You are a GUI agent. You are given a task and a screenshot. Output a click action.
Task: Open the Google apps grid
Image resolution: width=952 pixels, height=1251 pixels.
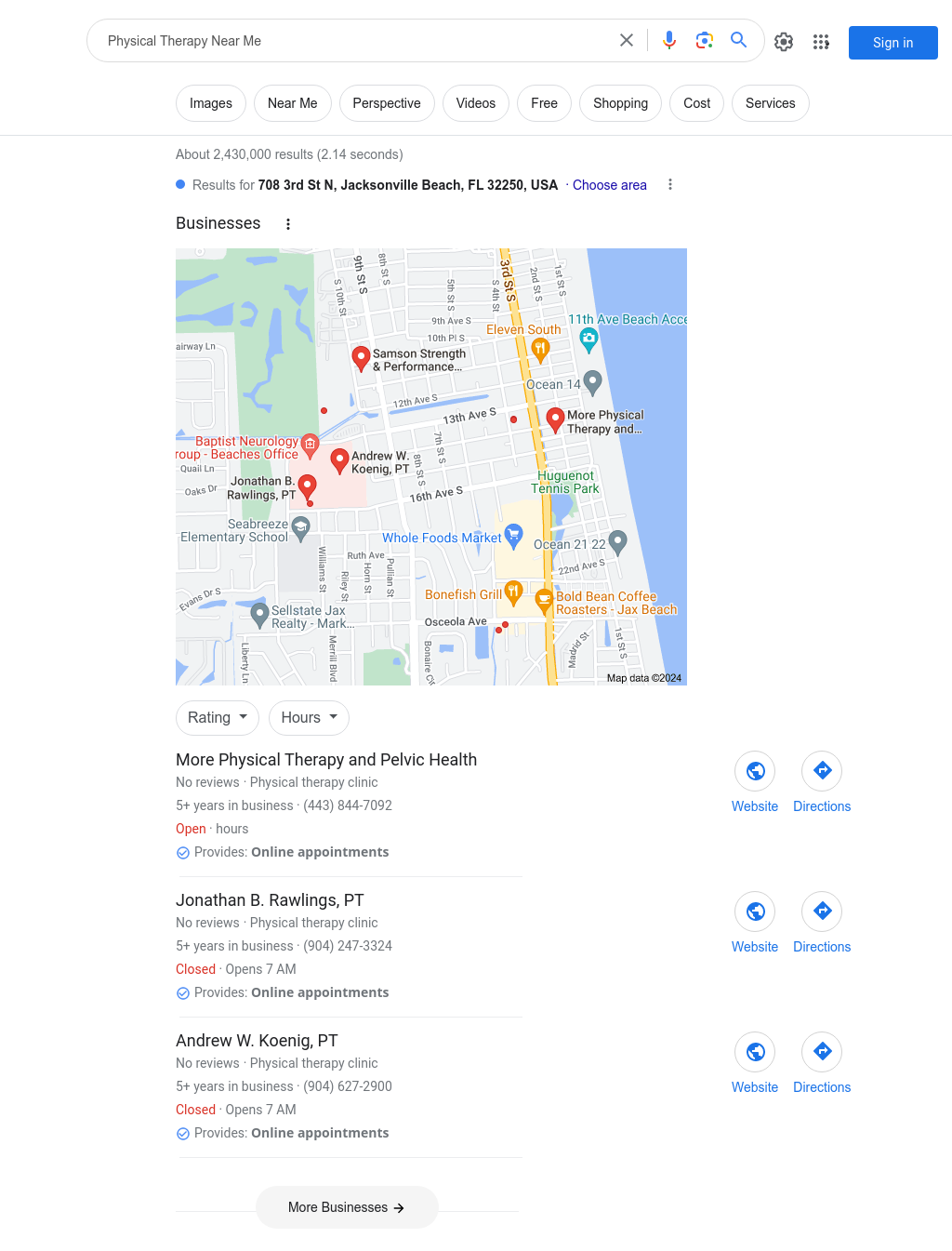coord(821,42)
